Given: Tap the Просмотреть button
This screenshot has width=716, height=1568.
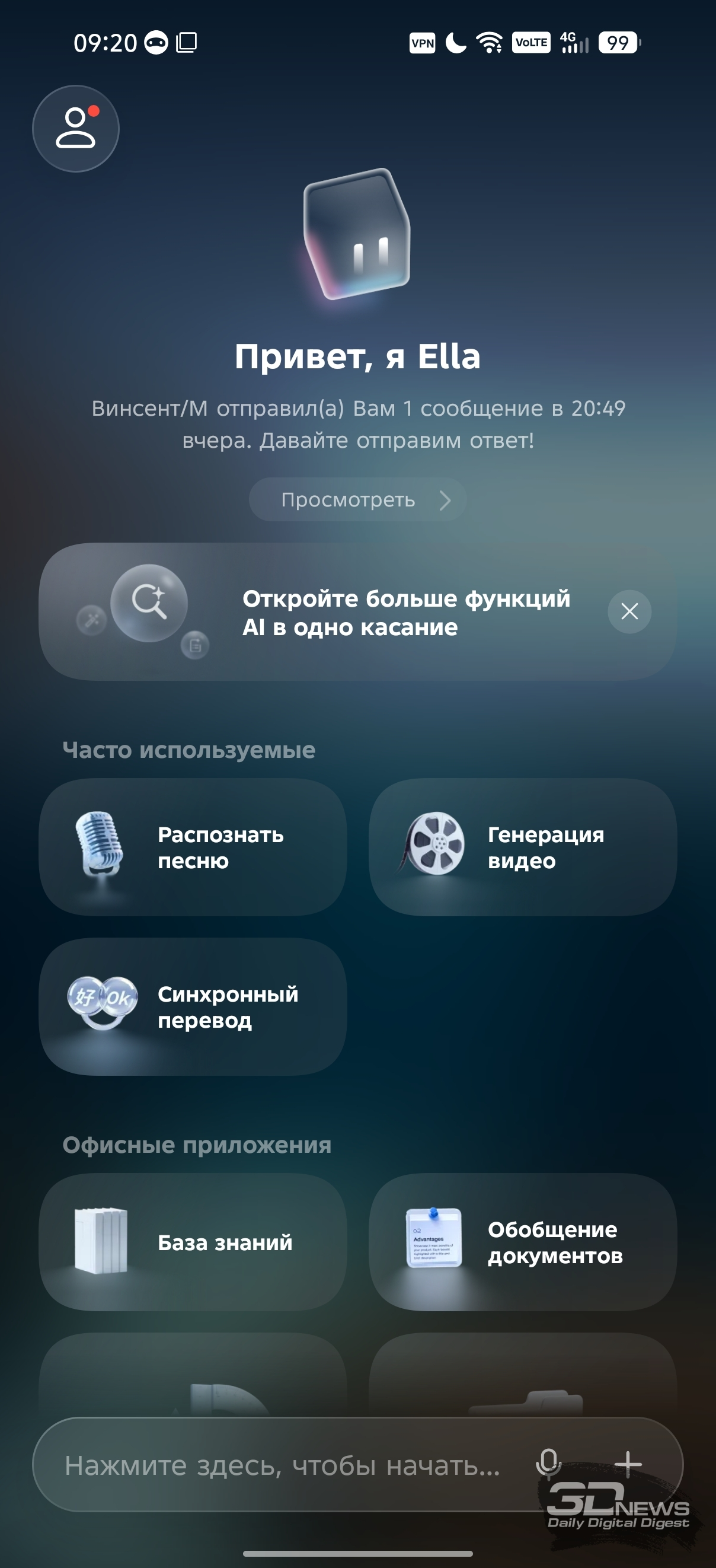Looking at the screenshot, I should tap(357, 500).
